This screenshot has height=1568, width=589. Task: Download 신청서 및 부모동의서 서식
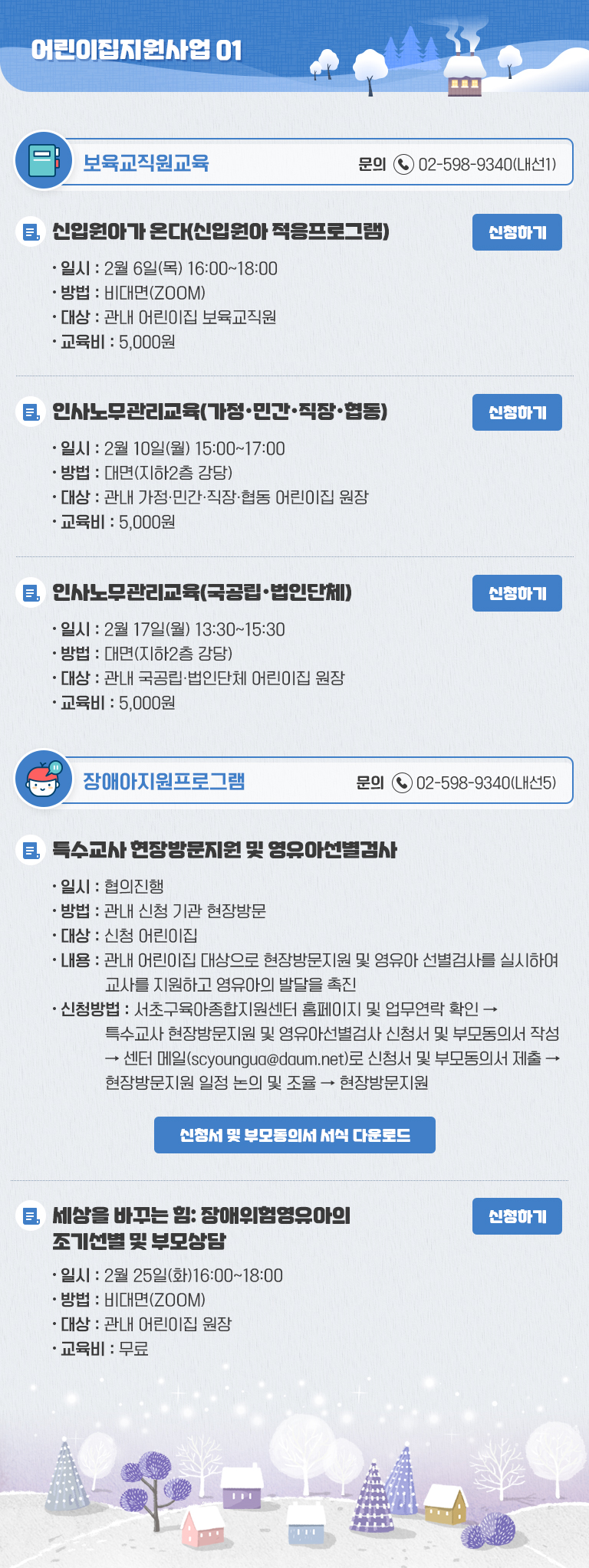(294, 1135)
